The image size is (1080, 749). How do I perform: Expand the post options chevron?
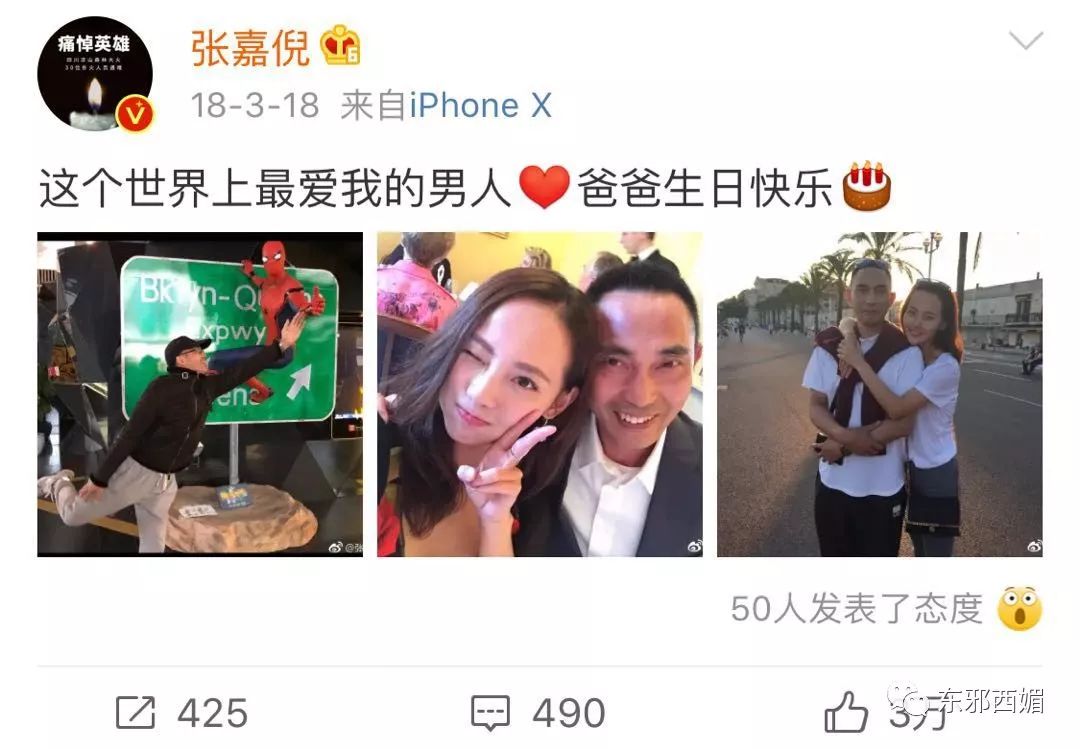coord(1025,41)
